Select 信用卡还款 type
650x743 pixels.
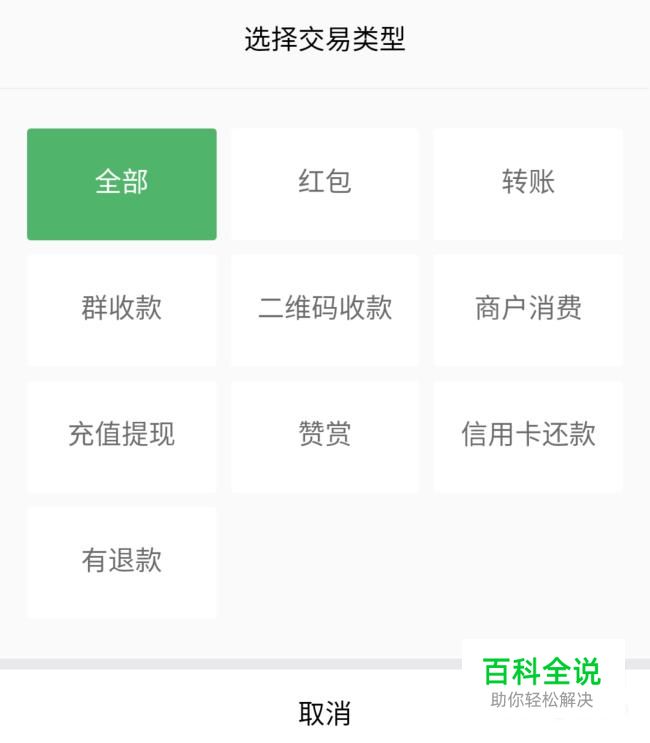[x=528, y=436]
